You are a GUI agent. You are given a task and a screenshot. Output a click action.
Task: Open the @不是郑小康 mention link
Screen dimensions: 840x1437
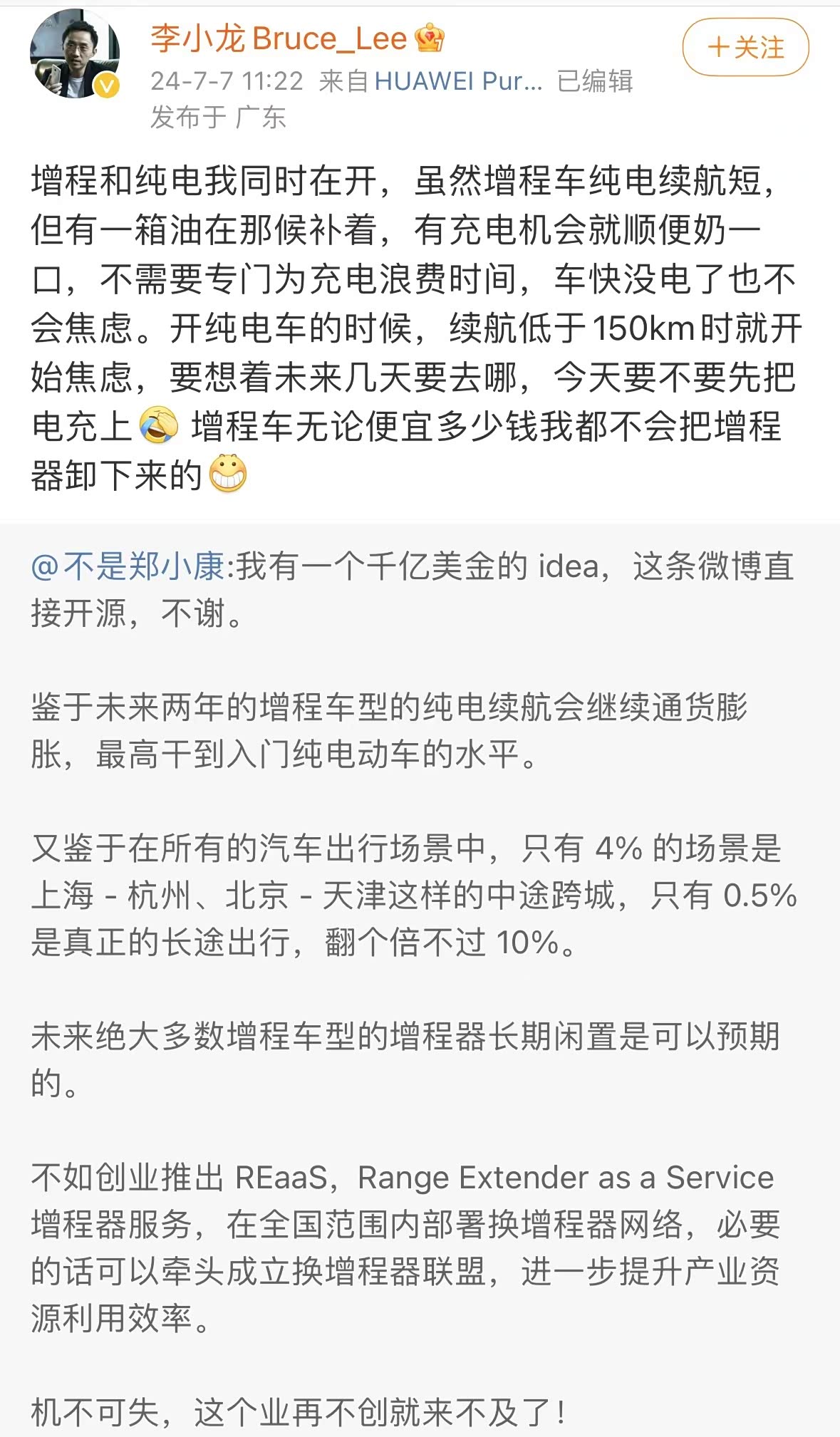(128, 567)
